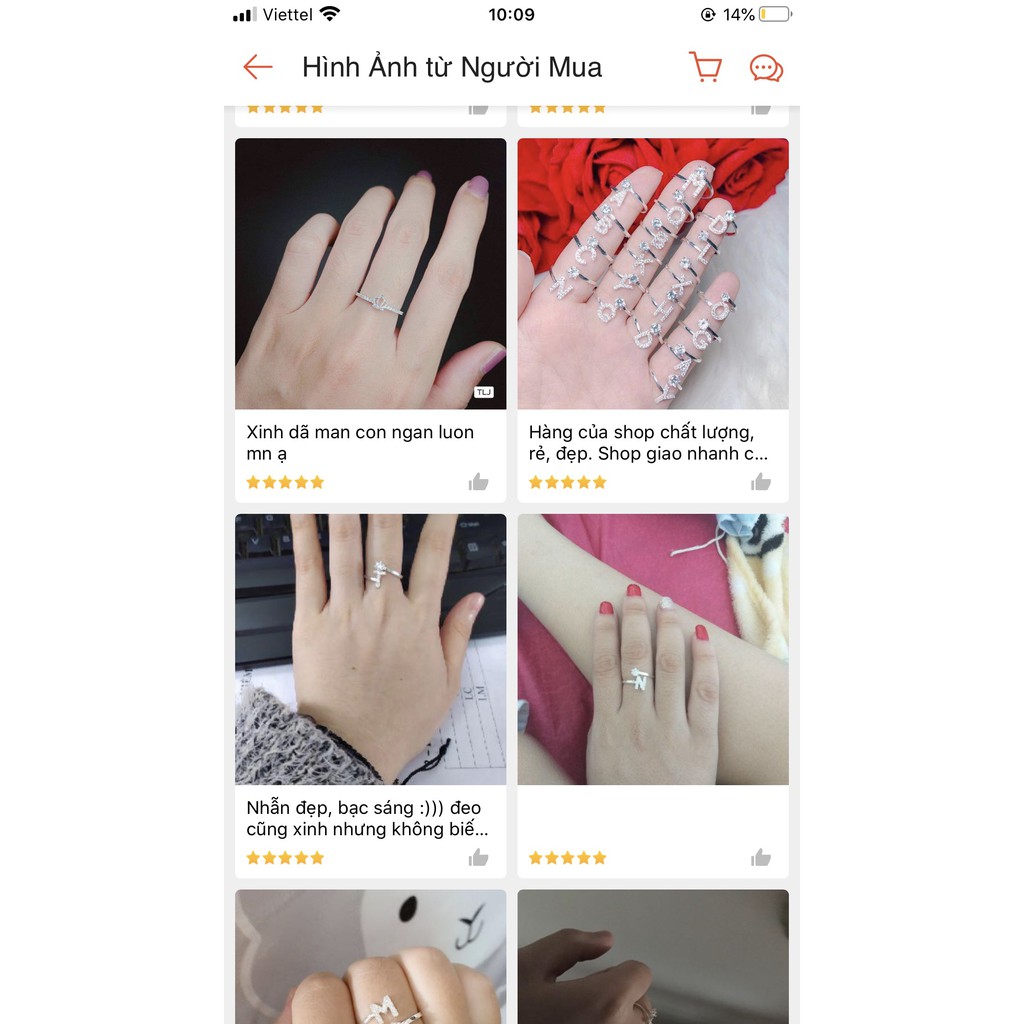
Task: Go back using the arrow icon
Action: (x=258, y=67)
